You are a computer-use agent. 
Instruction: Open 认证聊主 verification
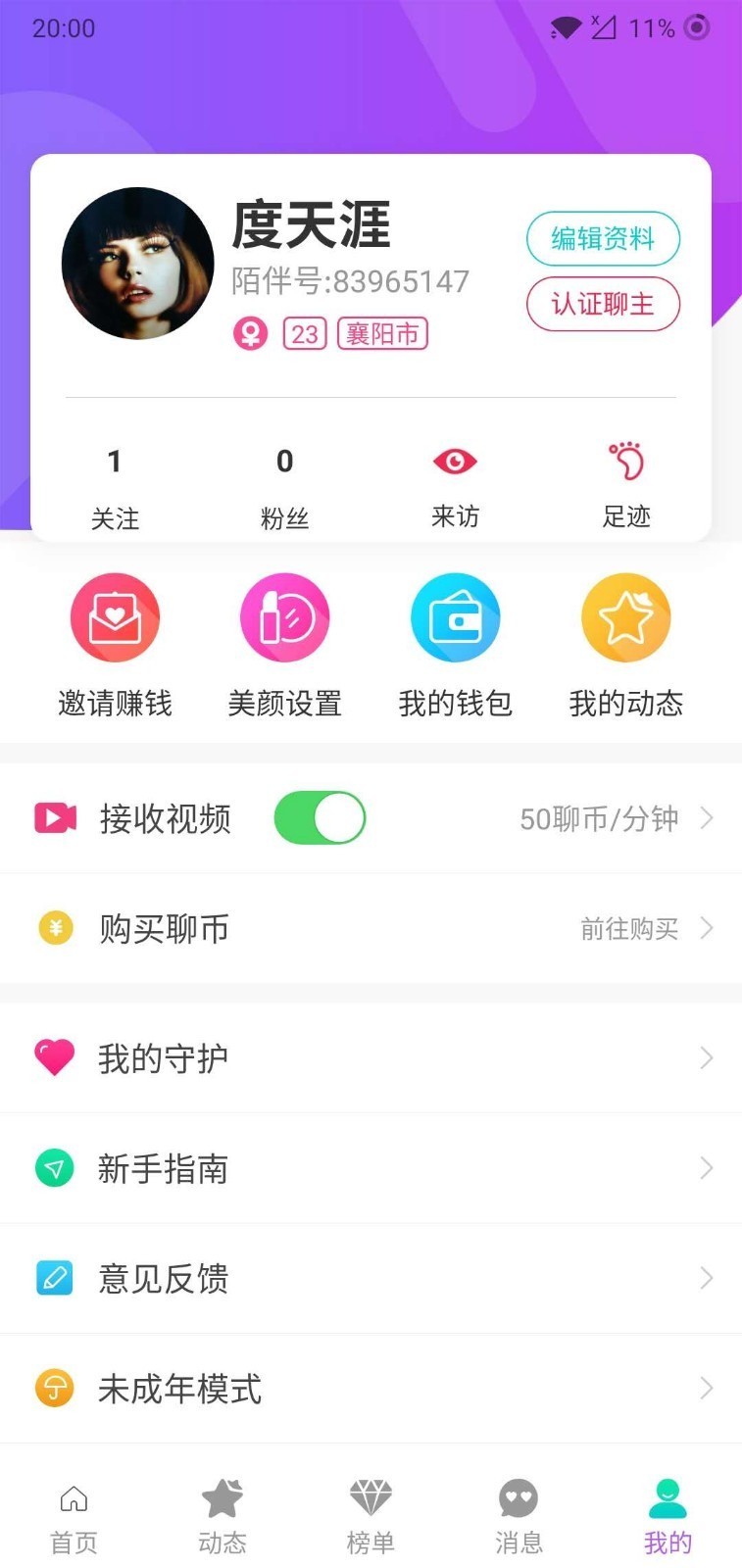[x=603, y=304]
